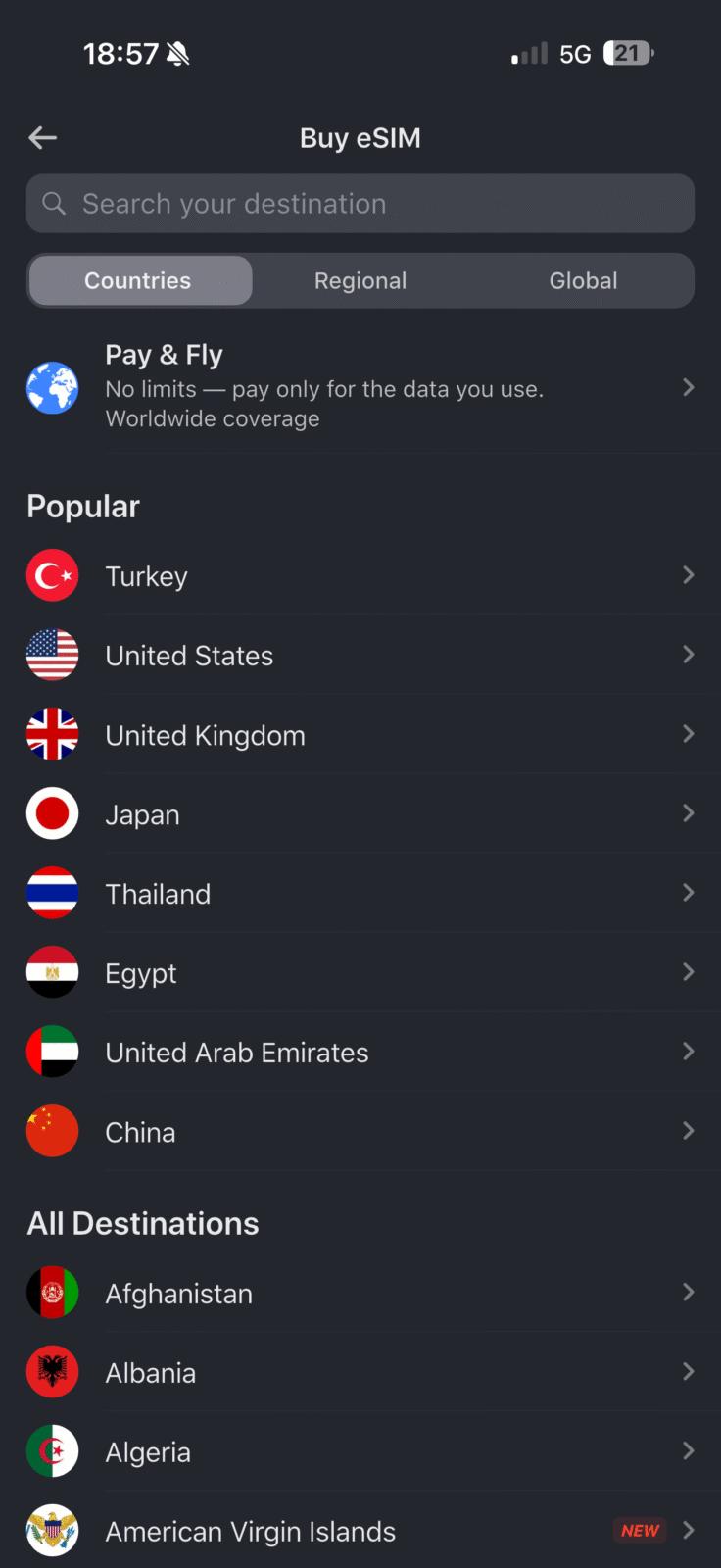This screenshot has height=1568, width=721.
Task: Open the Pay & Fly worldwide plan
Action: coord(360,387)
